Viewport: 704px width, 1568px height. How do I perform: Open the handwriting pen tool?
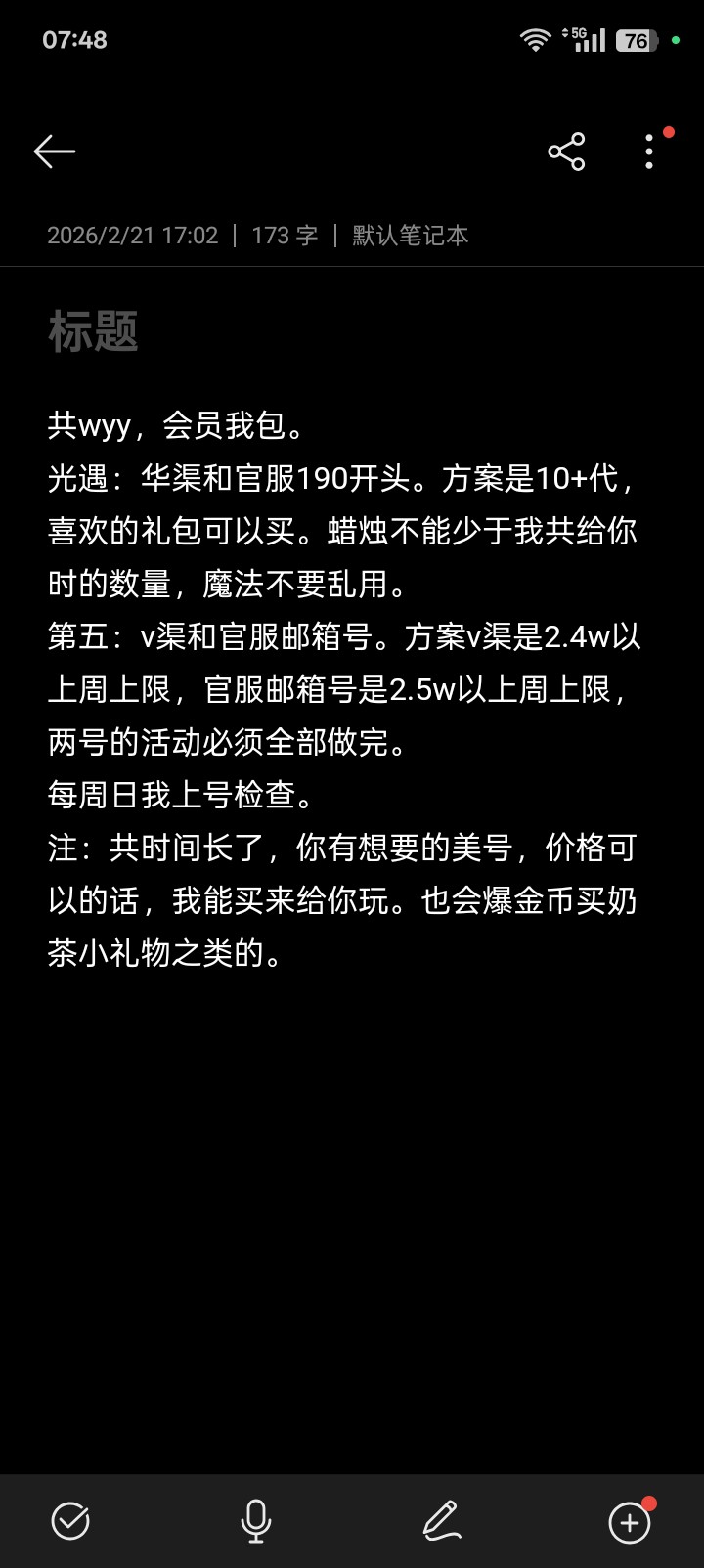(442, 1521)
